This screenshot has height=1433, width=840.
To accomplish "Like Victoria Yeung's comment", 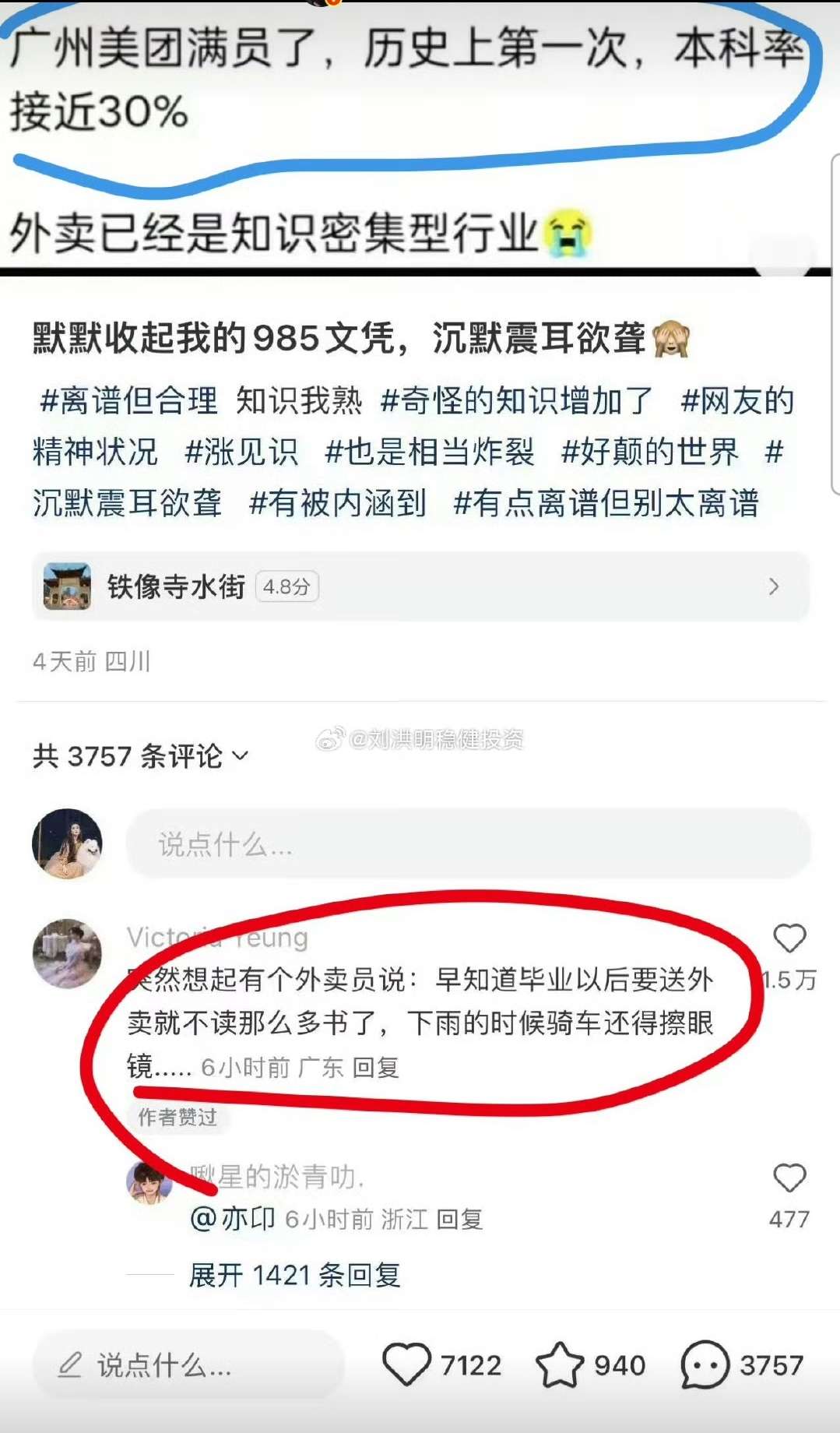I will click(x=789, y=939).
